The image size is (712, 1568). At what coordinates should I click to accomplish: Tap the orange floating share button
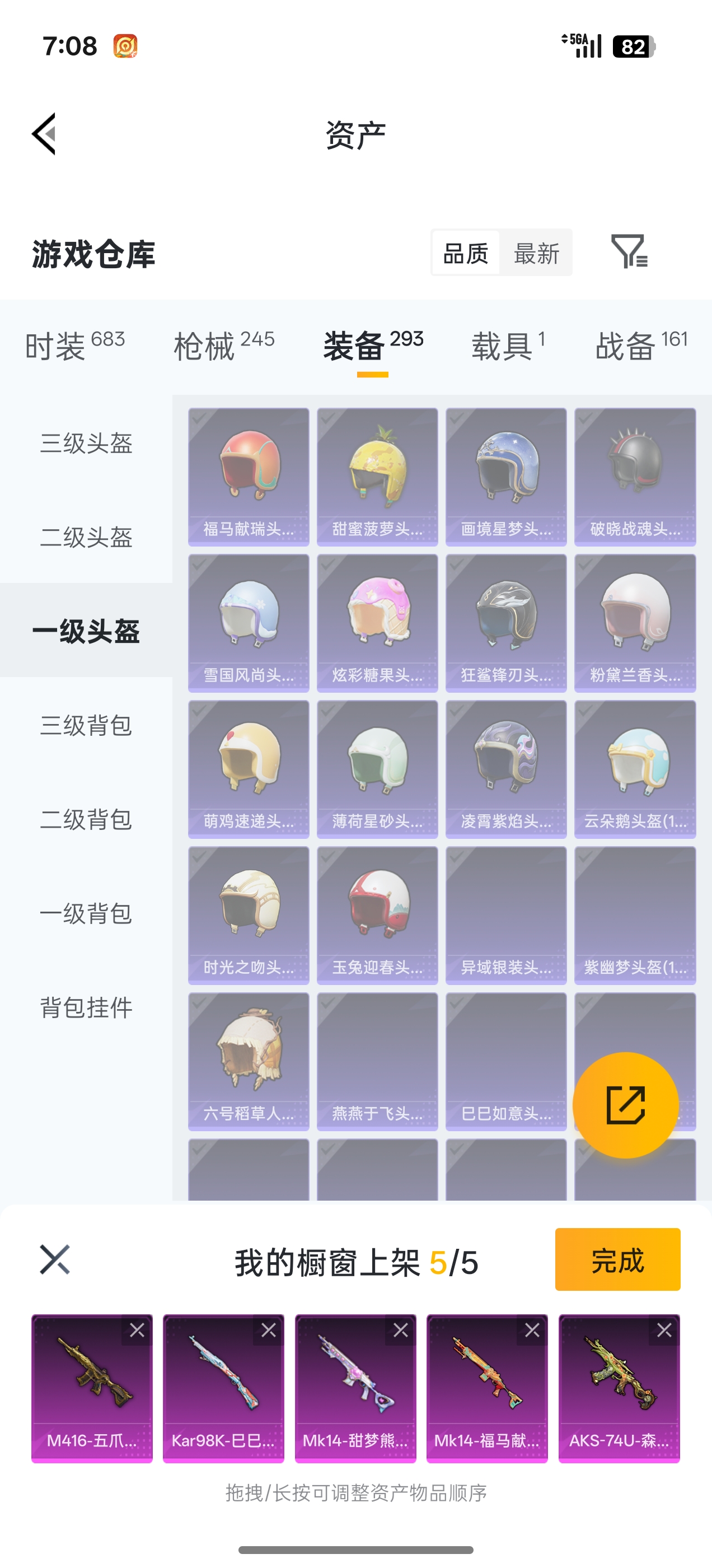click(x=626, y=1105)
